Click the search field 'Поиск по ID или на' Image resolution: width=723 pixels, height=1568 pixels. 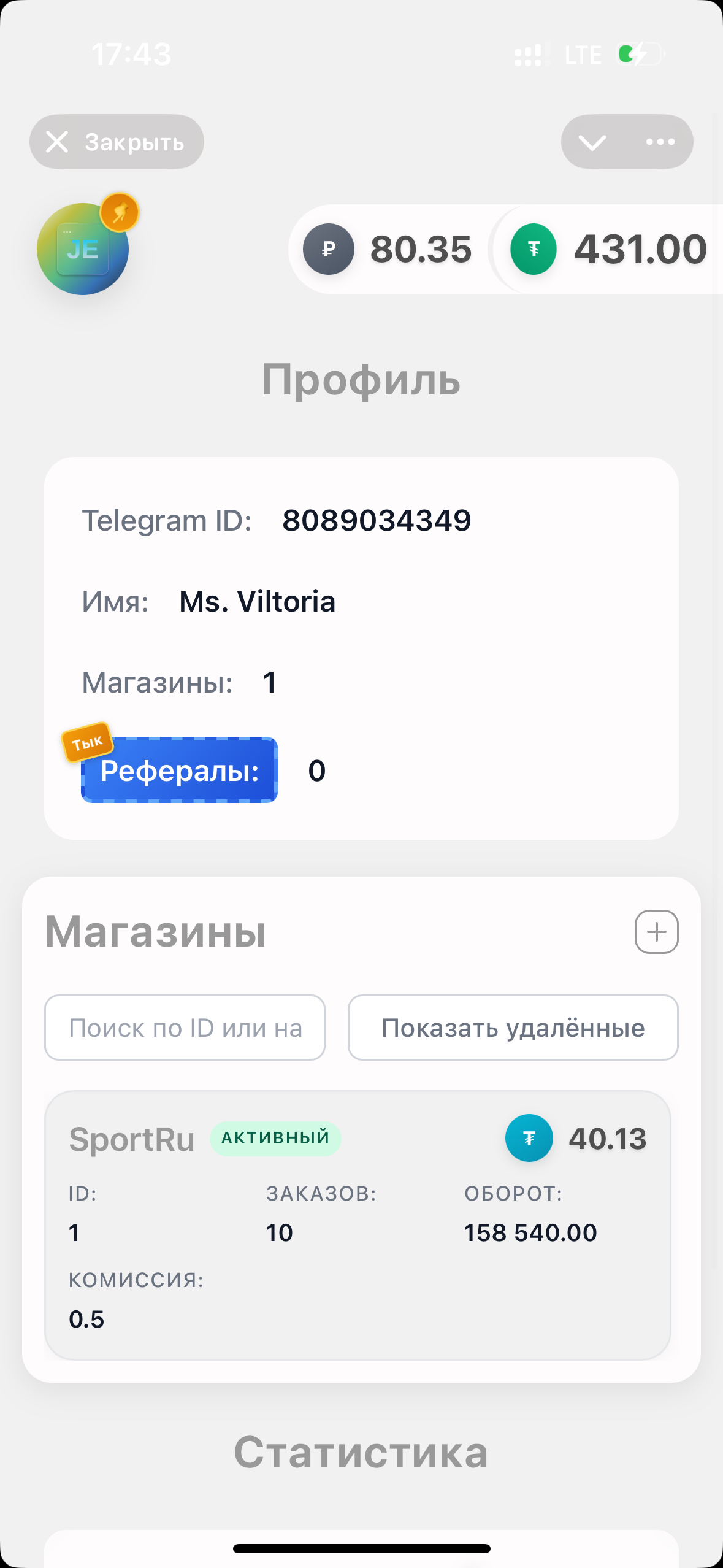[185, 1028]
